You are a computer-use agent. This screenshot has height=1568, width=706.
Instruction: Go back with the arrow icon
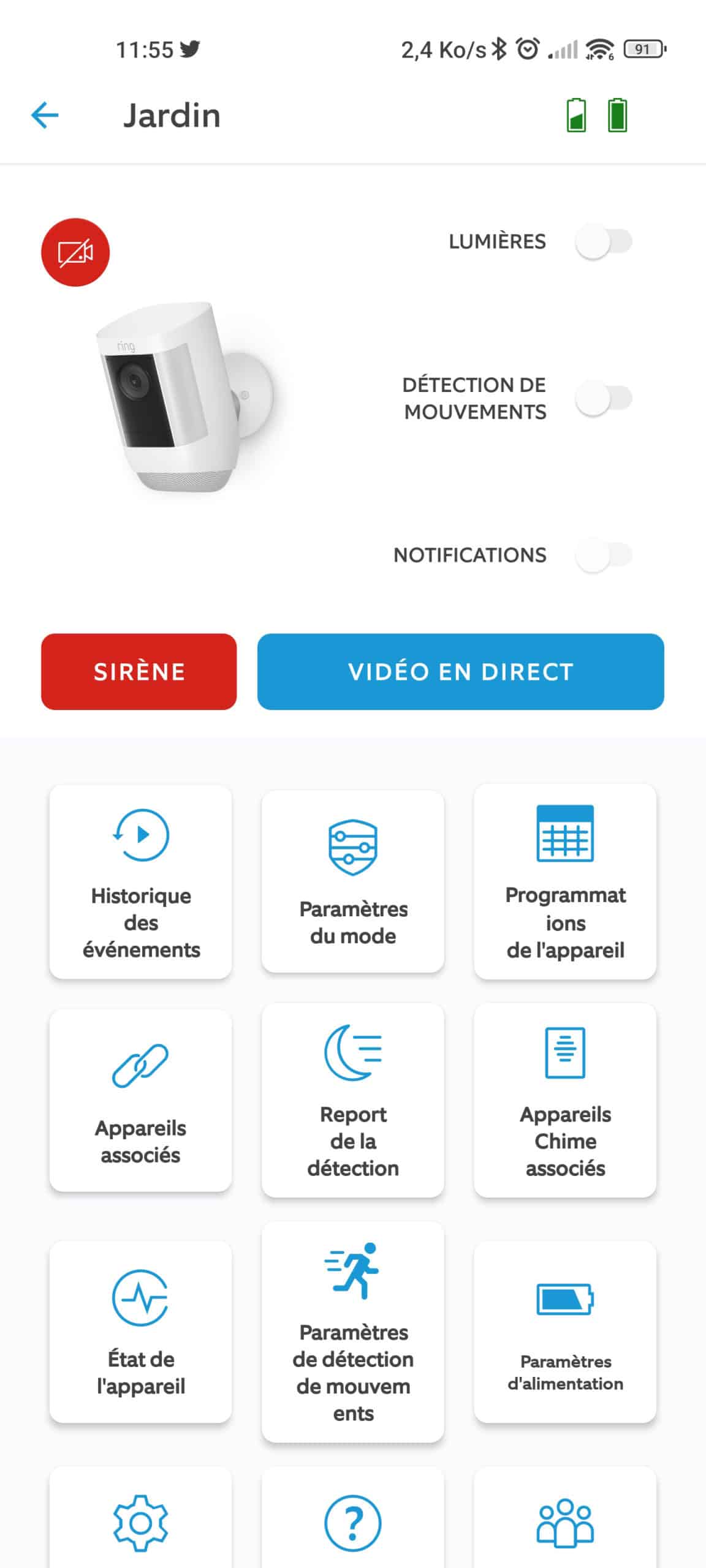click(x=45, y=115)
